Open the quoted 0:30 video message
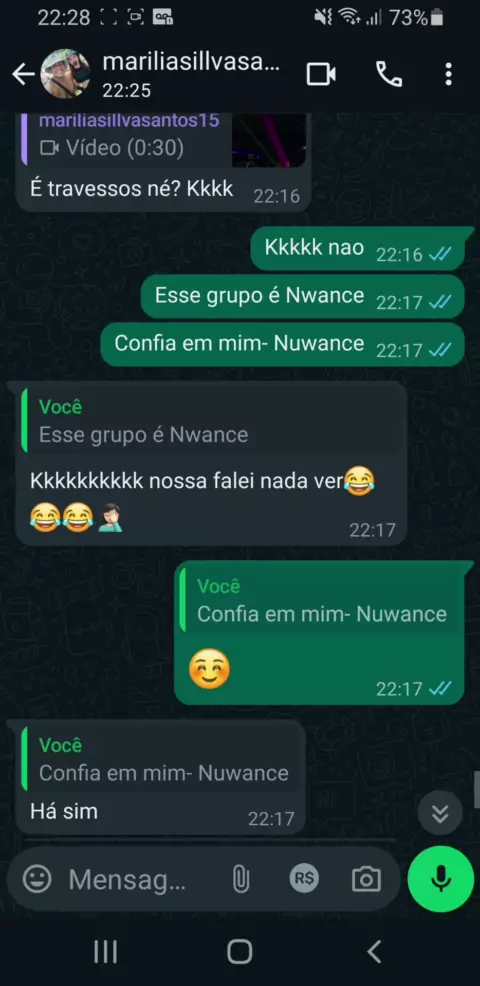This screenshot has width=480, height=986. [166, 140]
